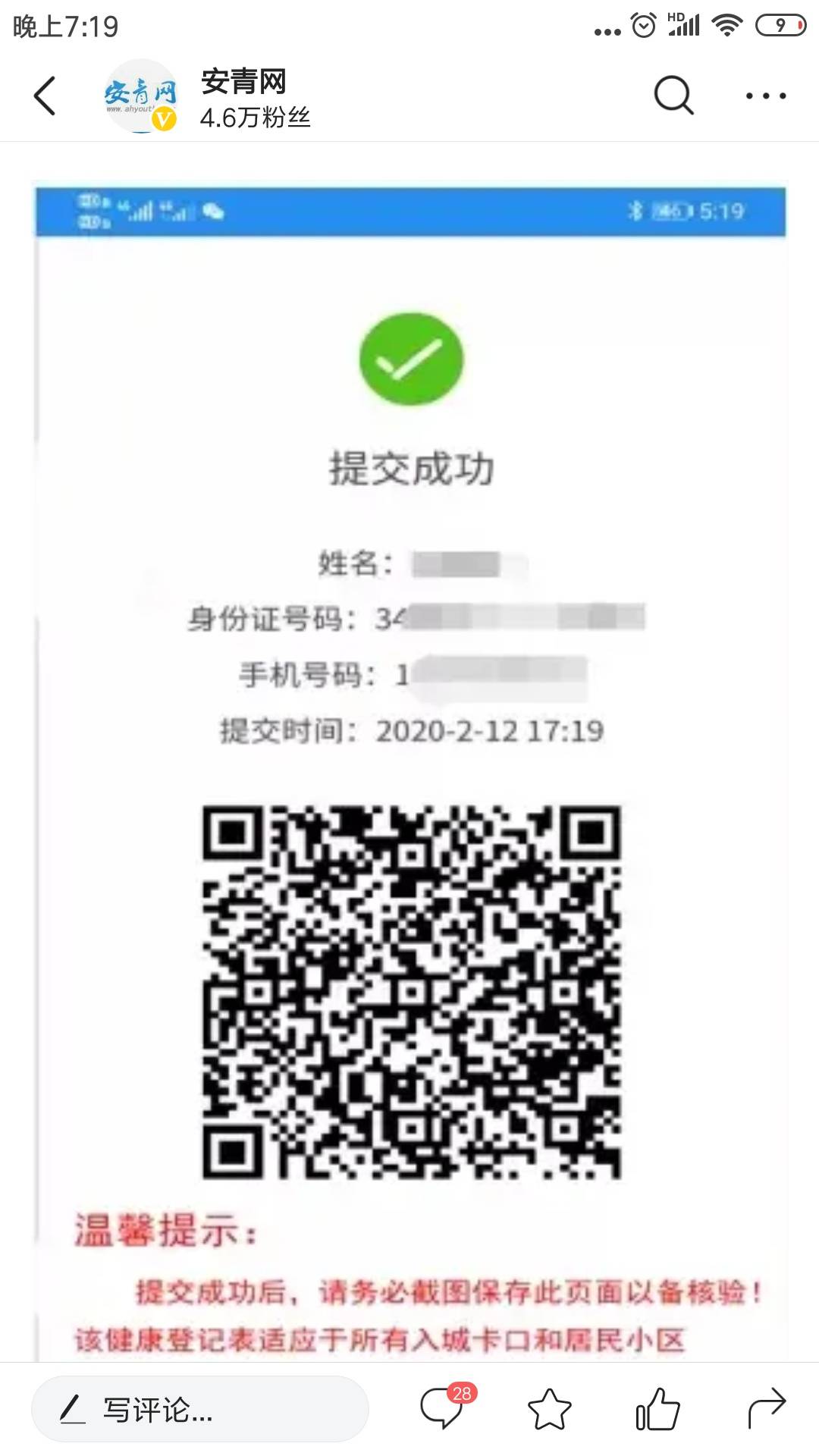
Task: Like the article with thumbs-up
Action: [x=657, y=1409]
